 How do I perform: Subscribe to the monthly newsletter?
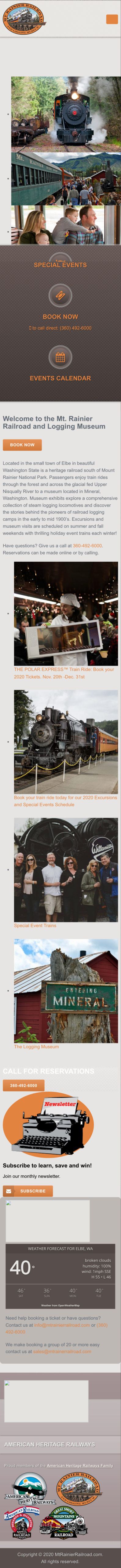28,1191
